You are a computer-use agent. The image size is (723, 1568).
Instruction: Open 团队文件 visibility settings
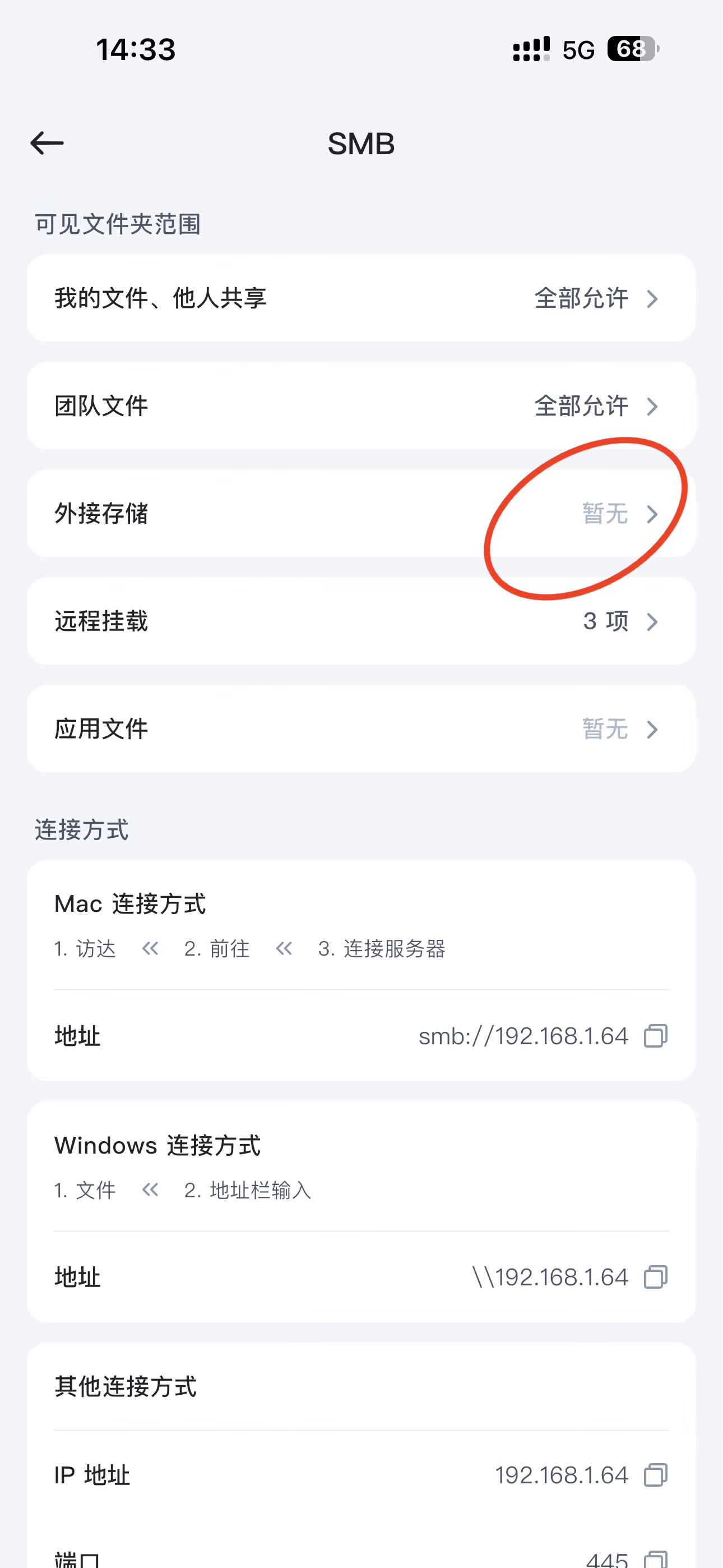pos(361,406)
